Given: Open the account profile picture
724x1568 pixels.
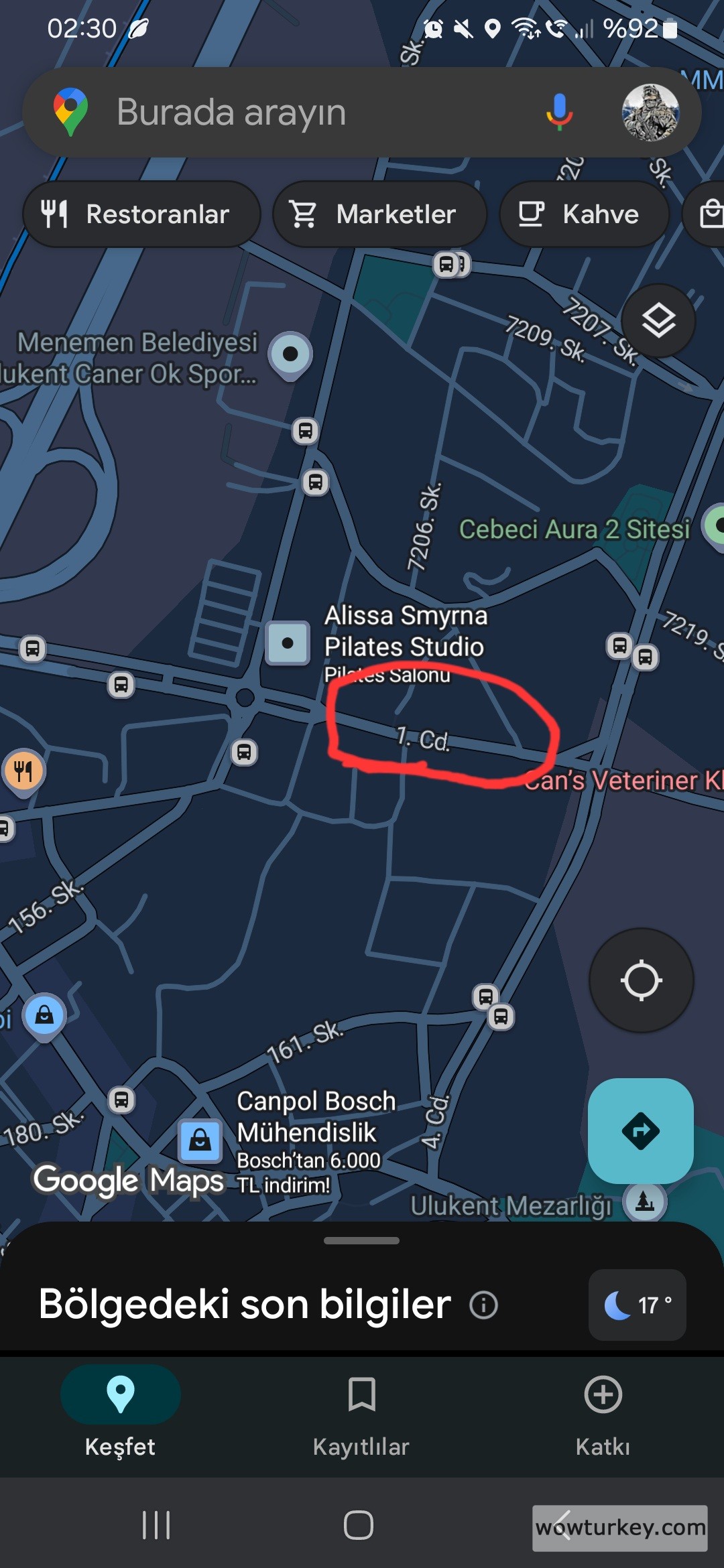Looking at the screenshot, I should [650, 112].
